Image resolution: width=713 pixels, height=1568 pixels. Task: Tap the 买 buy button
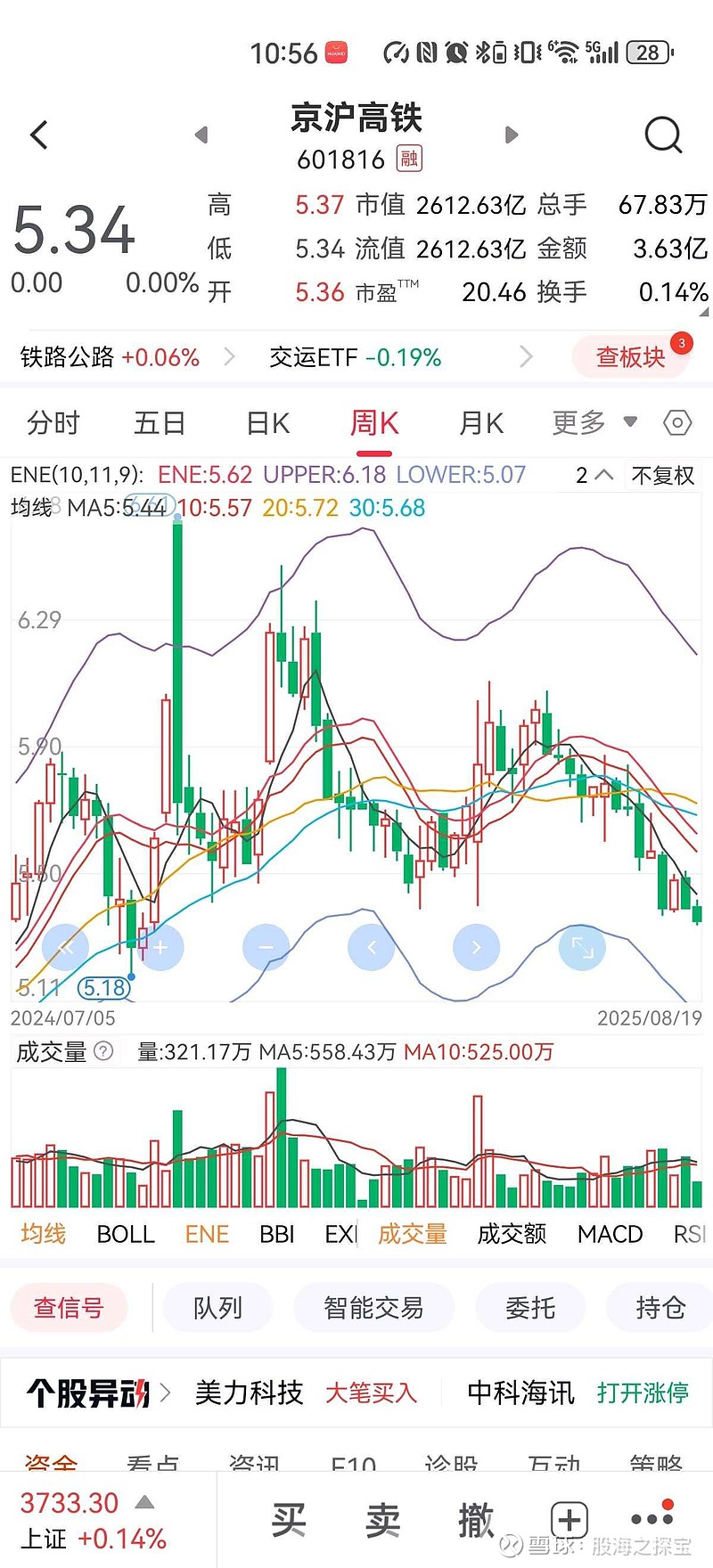(x=289, y=1520)
